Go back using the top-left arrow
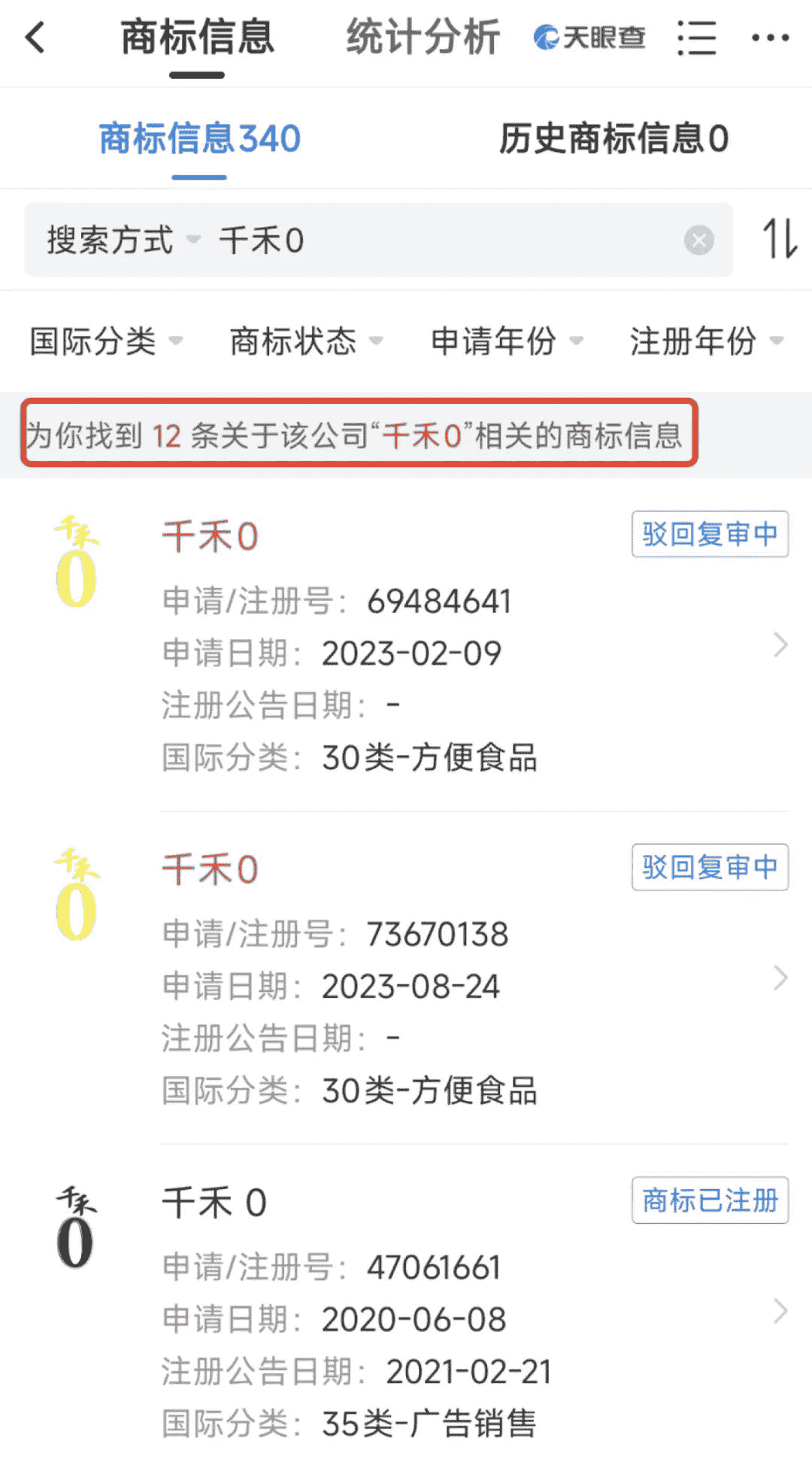Viewport: 812px width, 1465px height. [35, 38]
